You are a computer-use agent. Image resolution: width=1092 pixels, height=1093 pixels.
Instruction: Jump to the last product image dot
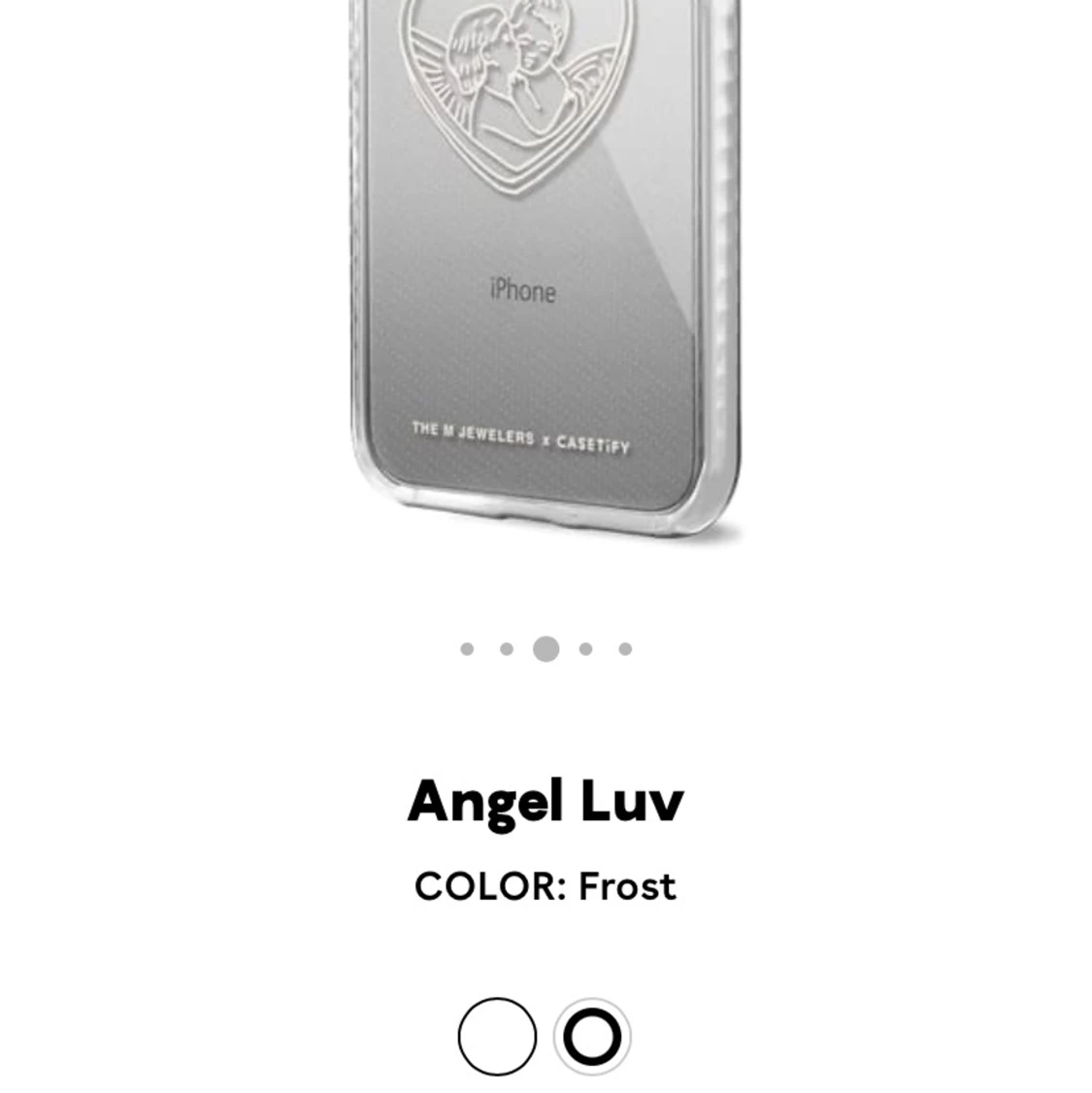[x=625, y=648]
